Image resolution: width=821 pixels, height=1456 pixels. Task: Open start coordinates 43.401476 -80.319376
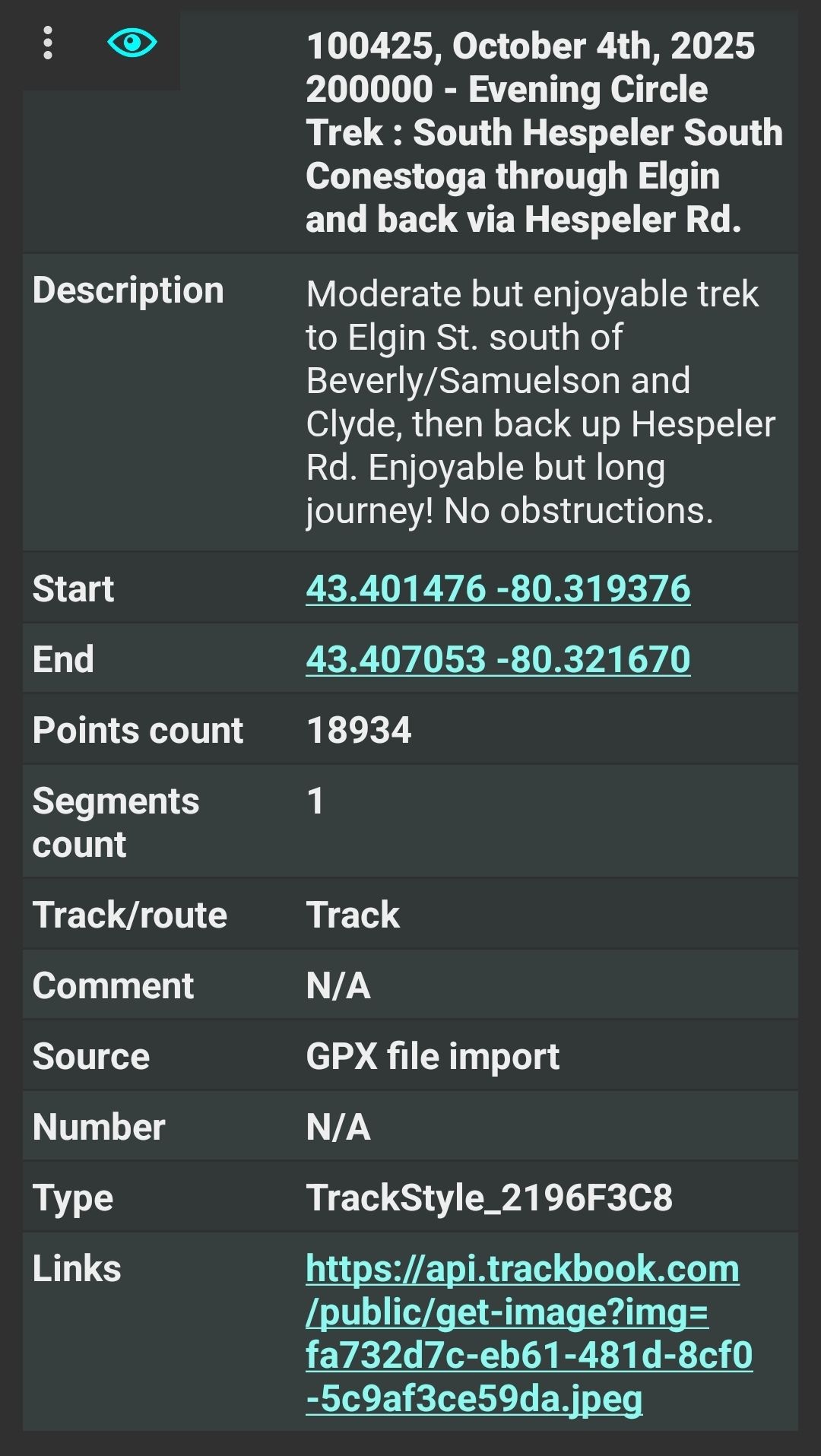(498, 588)
